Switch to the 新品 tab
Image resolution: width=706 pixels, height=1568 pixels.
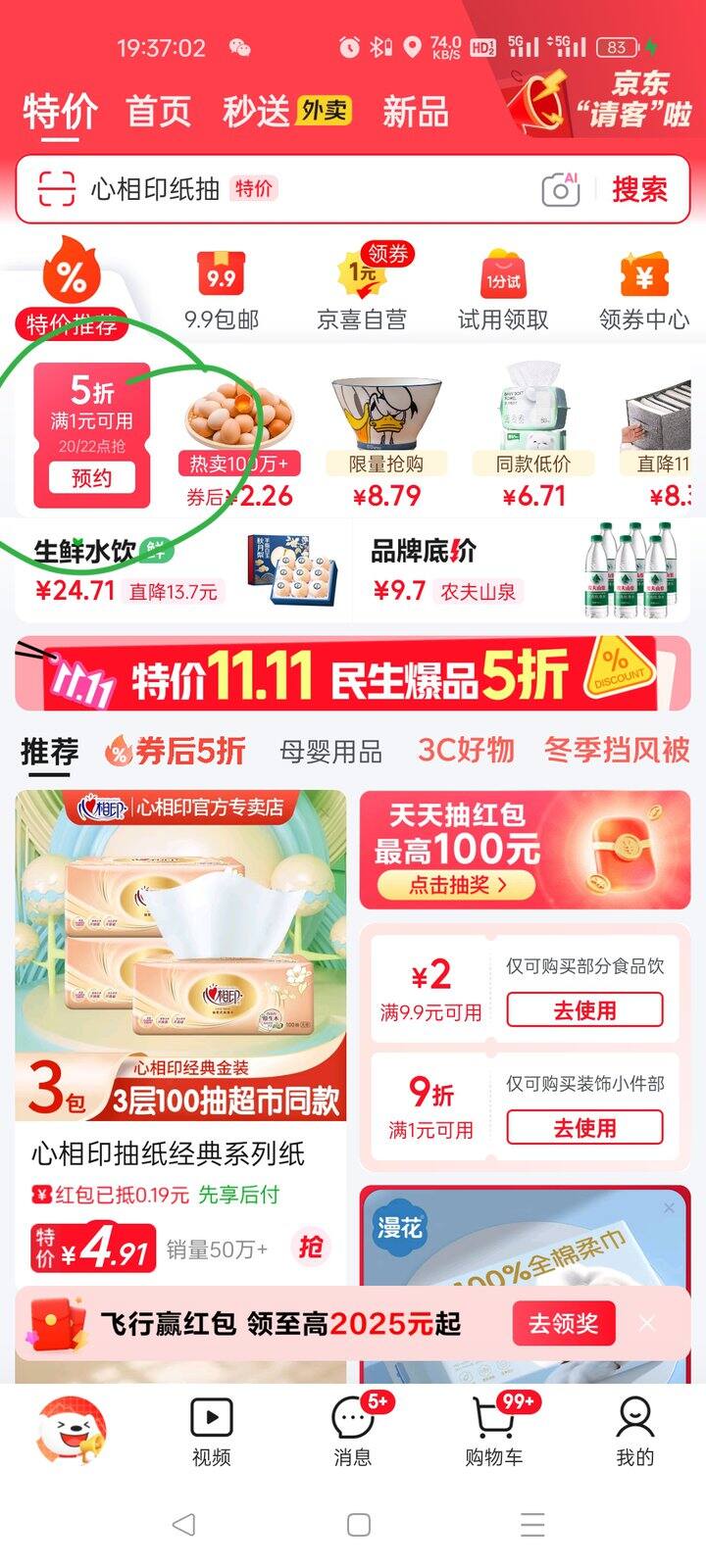tap(416, 111)
